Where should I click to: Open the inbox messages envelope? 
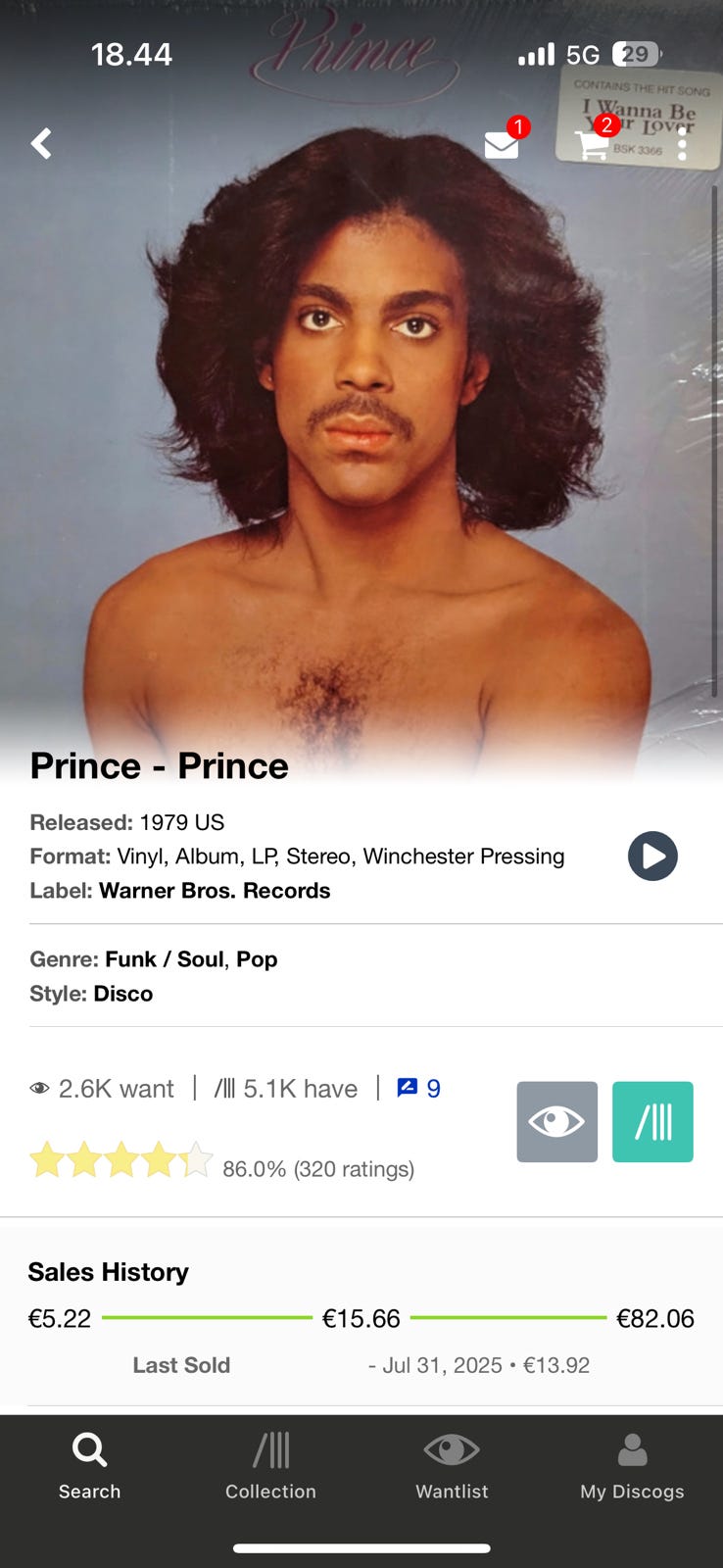[502, 145]
